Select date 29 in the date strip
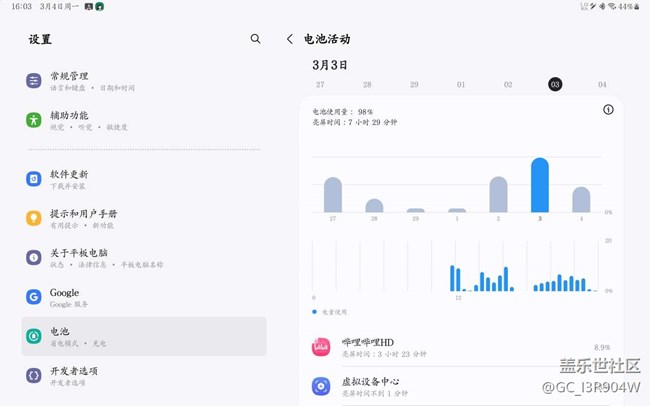Viewport: 650px width, 406px height. (414, 85)
